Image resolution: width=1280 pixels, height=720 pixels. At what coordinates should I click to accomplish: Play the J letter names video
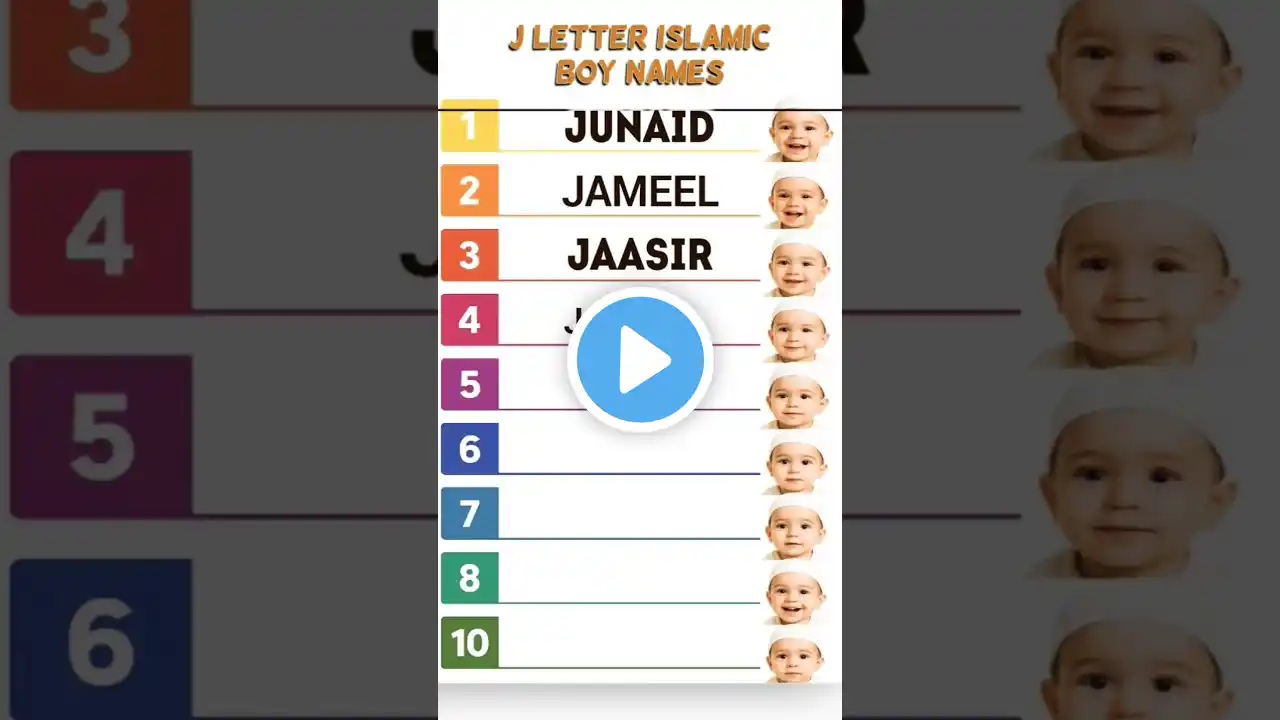pyautogui.click(x=640, y=360)
